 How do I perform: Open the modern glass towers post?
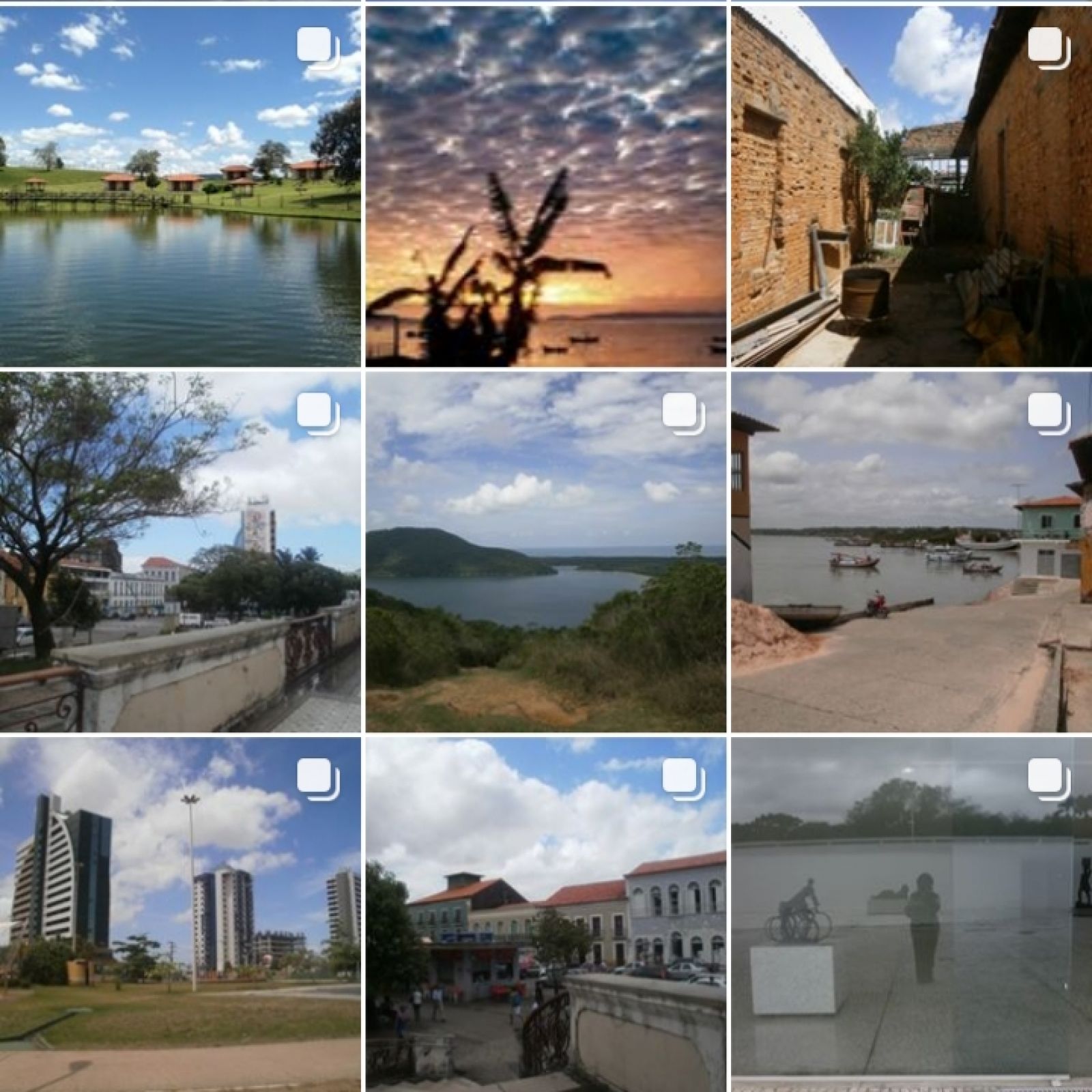pyautogui.click(x=179, y=915)
